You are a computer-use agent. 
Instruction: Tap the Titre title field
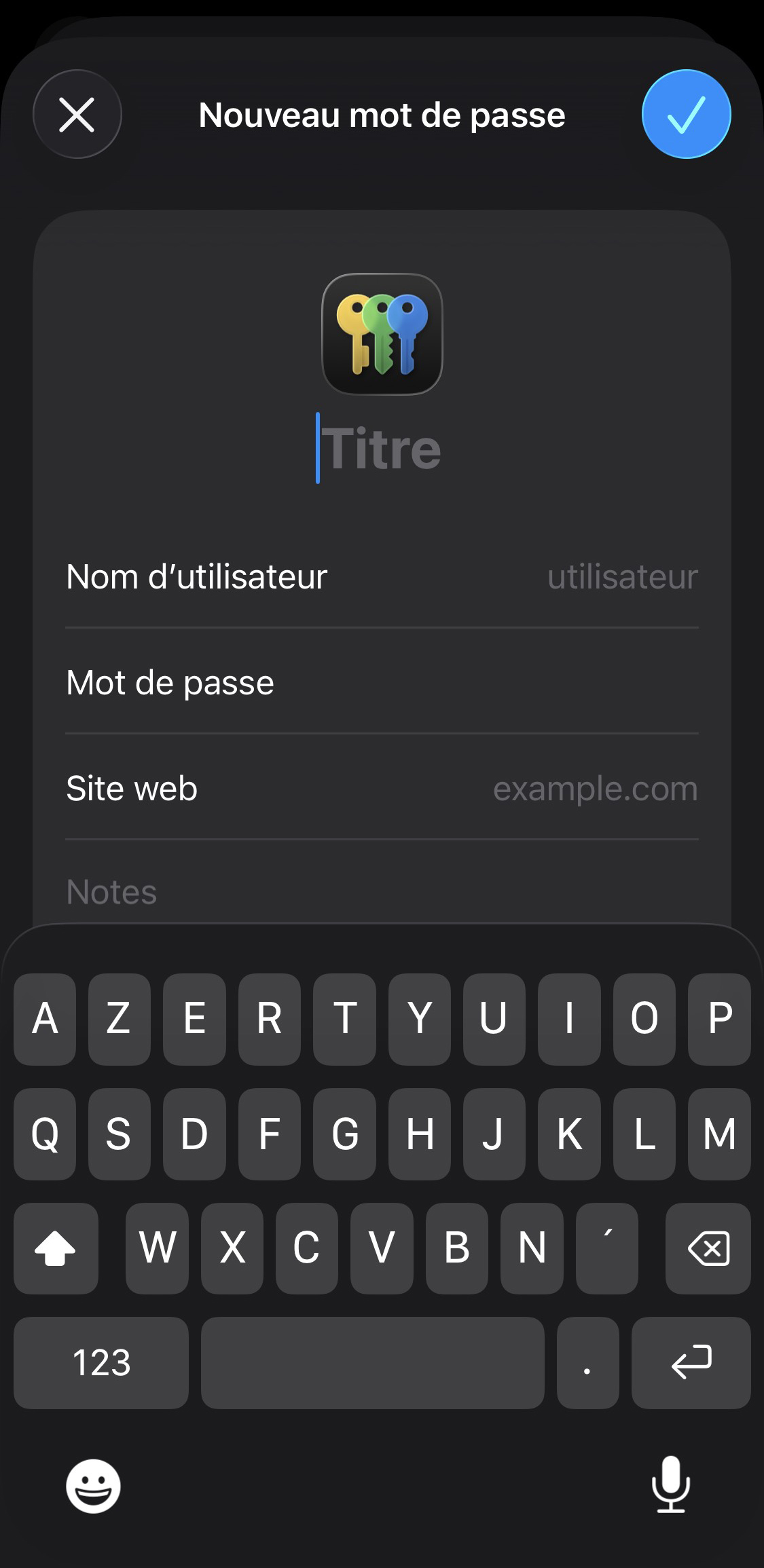point(382,449)
